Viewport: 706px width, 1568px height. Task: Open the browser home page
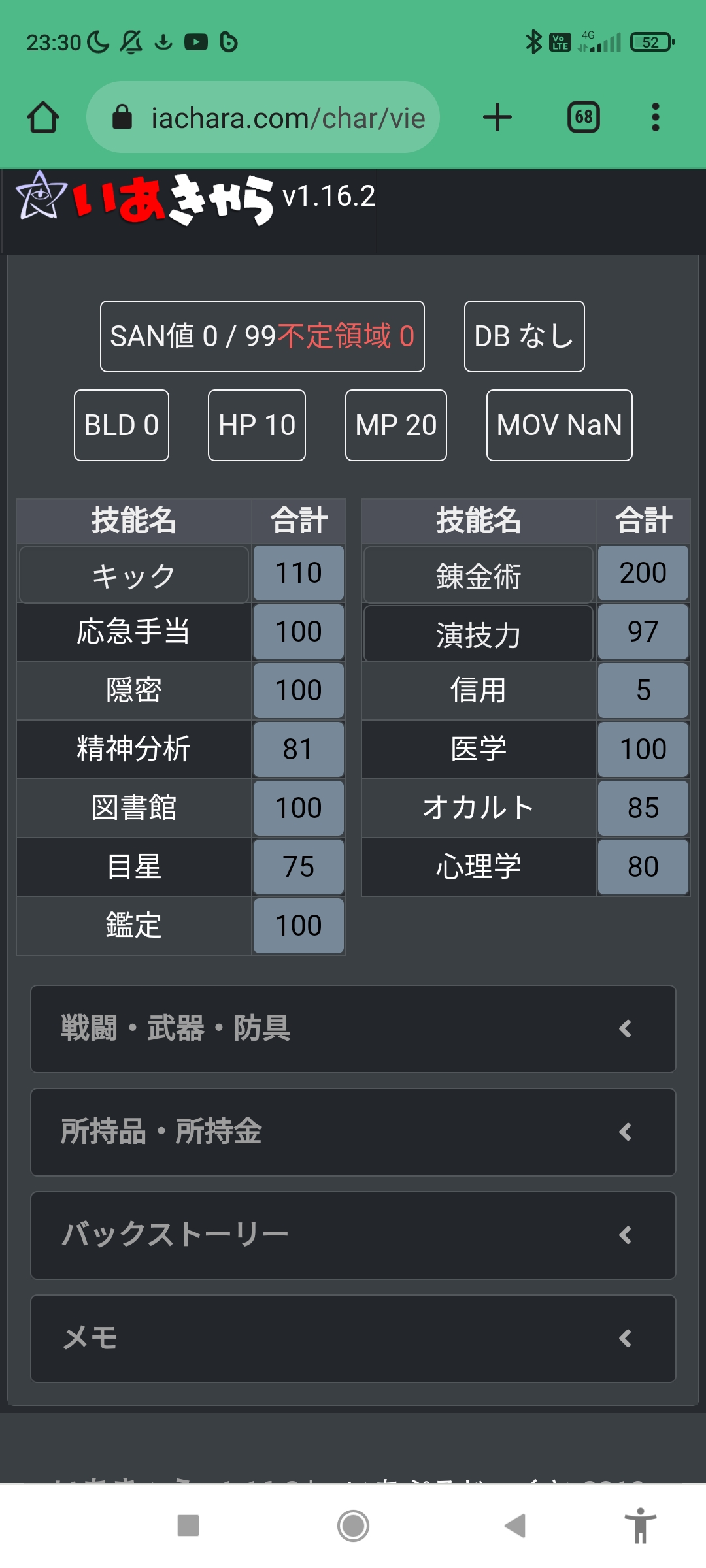coord(43,118)
